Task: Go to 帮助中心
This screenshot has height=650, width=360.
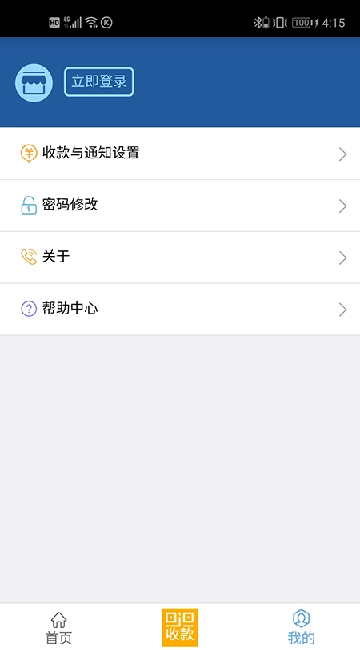Action: (x=180, y=309)
